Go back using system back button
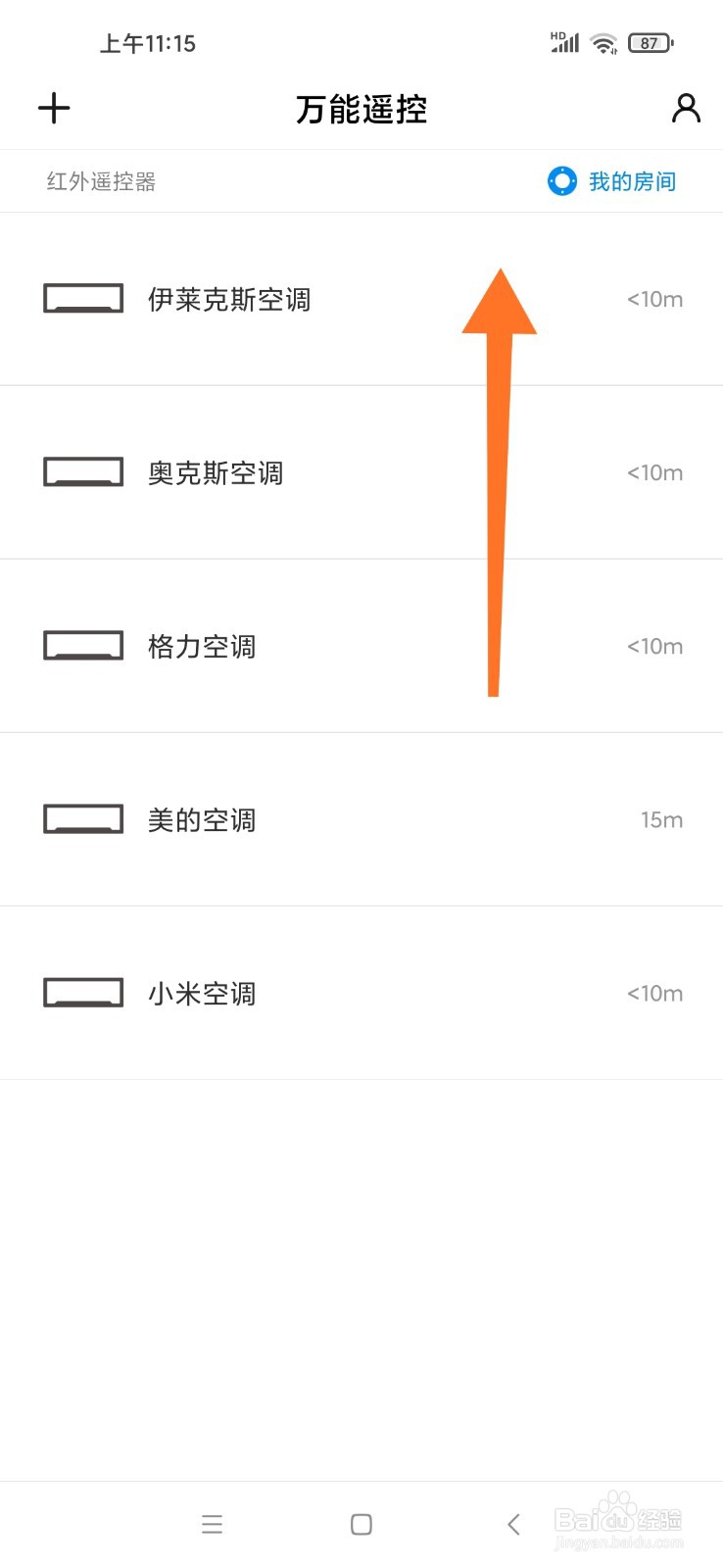Viewport: 723px width, 1568px height. click(x=513, y=1524)
